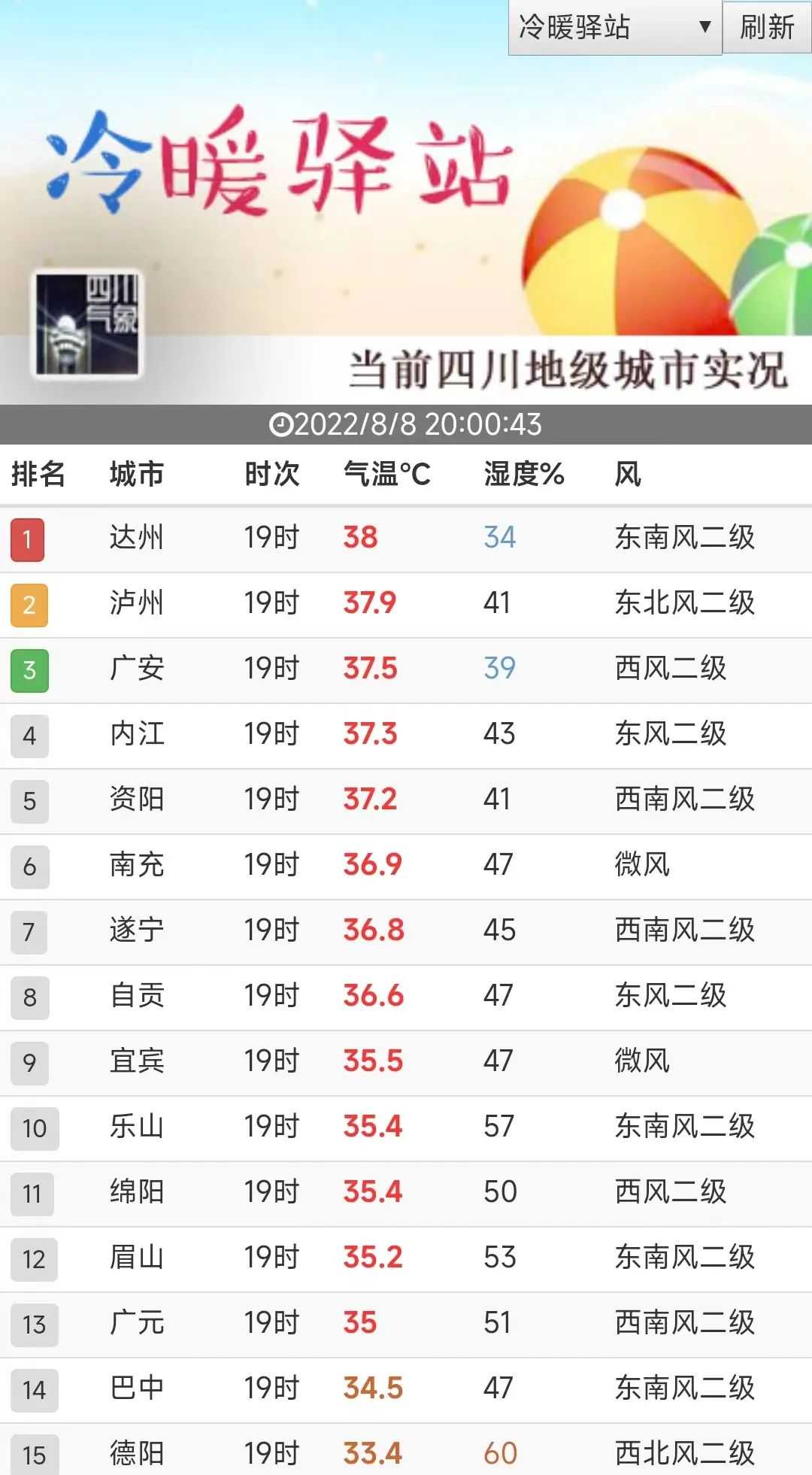Click the dropdown arrow next to 冷暖驿站
Screen dimensions: 812x1475
(x=705, y=28)
